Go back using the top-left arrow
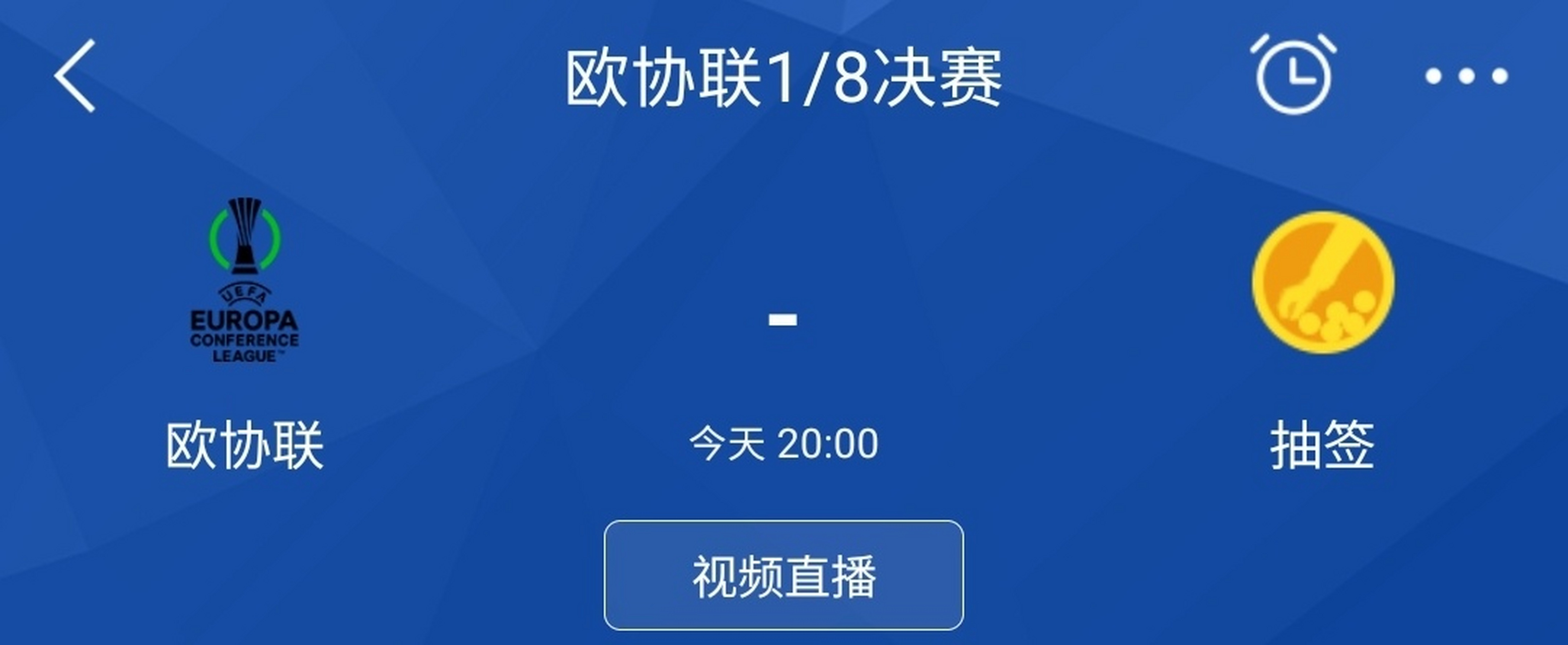The image size is (1568, 645). pos(76,76)
